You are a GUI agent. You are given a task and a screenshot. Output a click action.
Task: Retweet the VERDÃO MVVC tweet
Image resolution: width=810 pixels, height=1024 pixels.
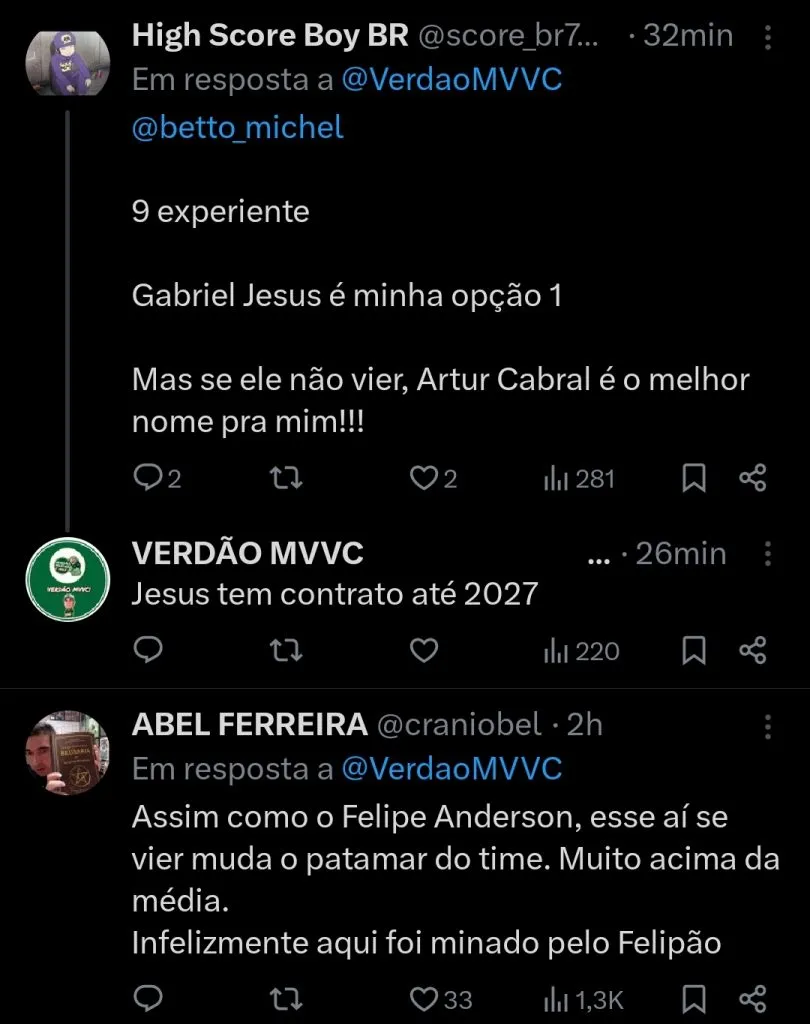[x=285, y=650]
